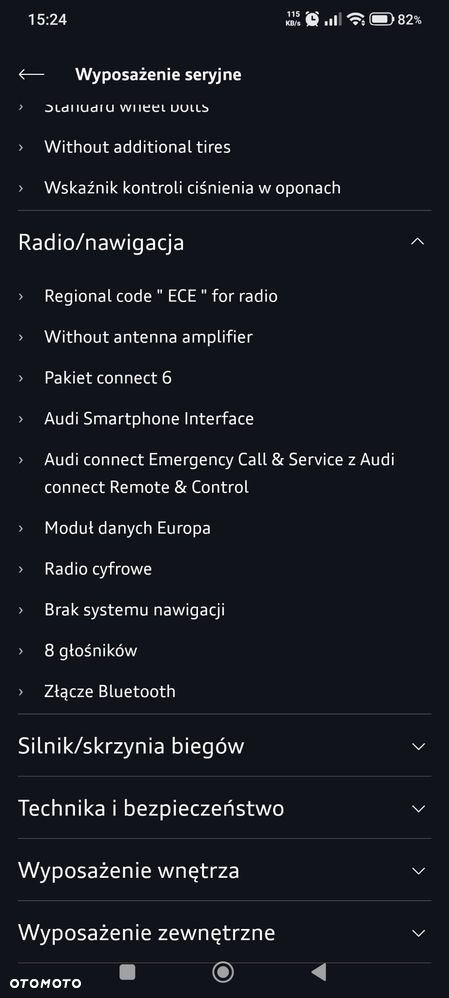Open Audi Smartphone Interface item
Image resolution: width=449 pixels, height=998 pixels.
coord(149,419)
